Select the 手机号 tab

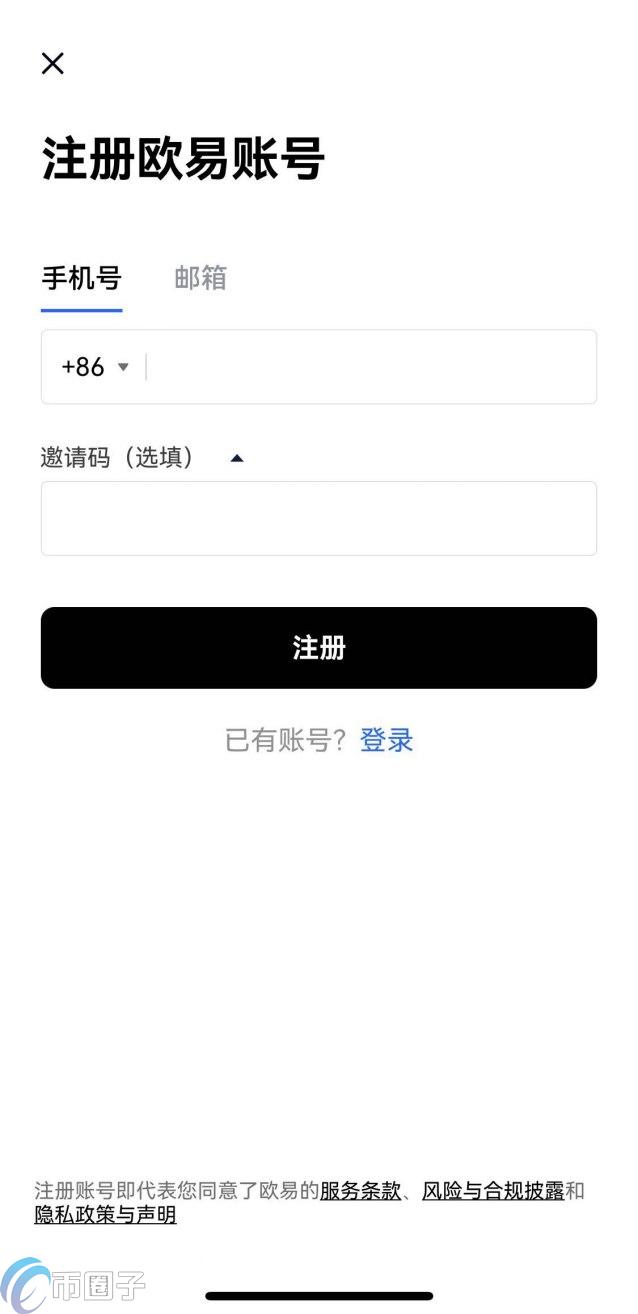(81, 278)
